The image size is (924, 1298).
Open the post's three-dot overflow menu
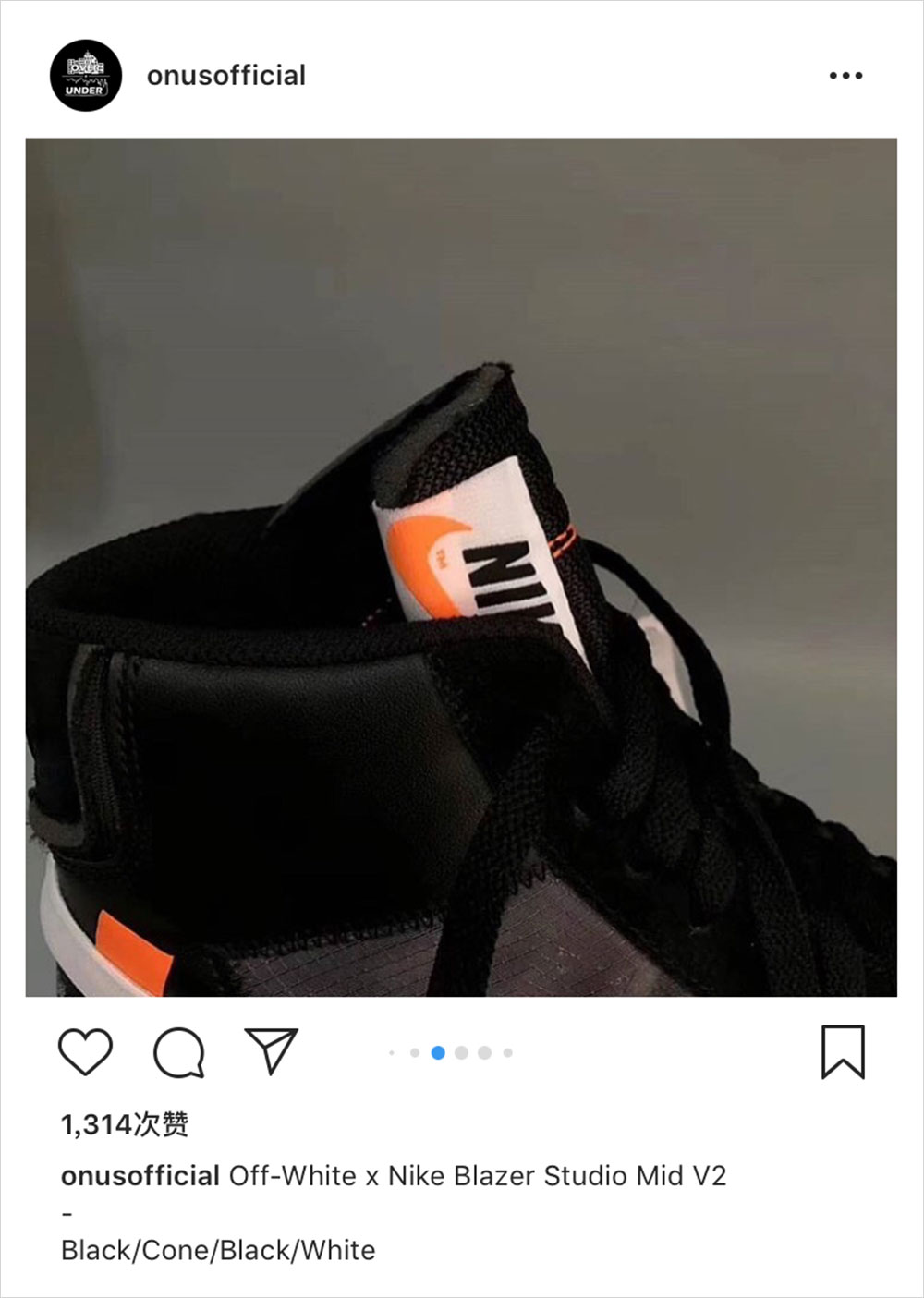[845, 76]
